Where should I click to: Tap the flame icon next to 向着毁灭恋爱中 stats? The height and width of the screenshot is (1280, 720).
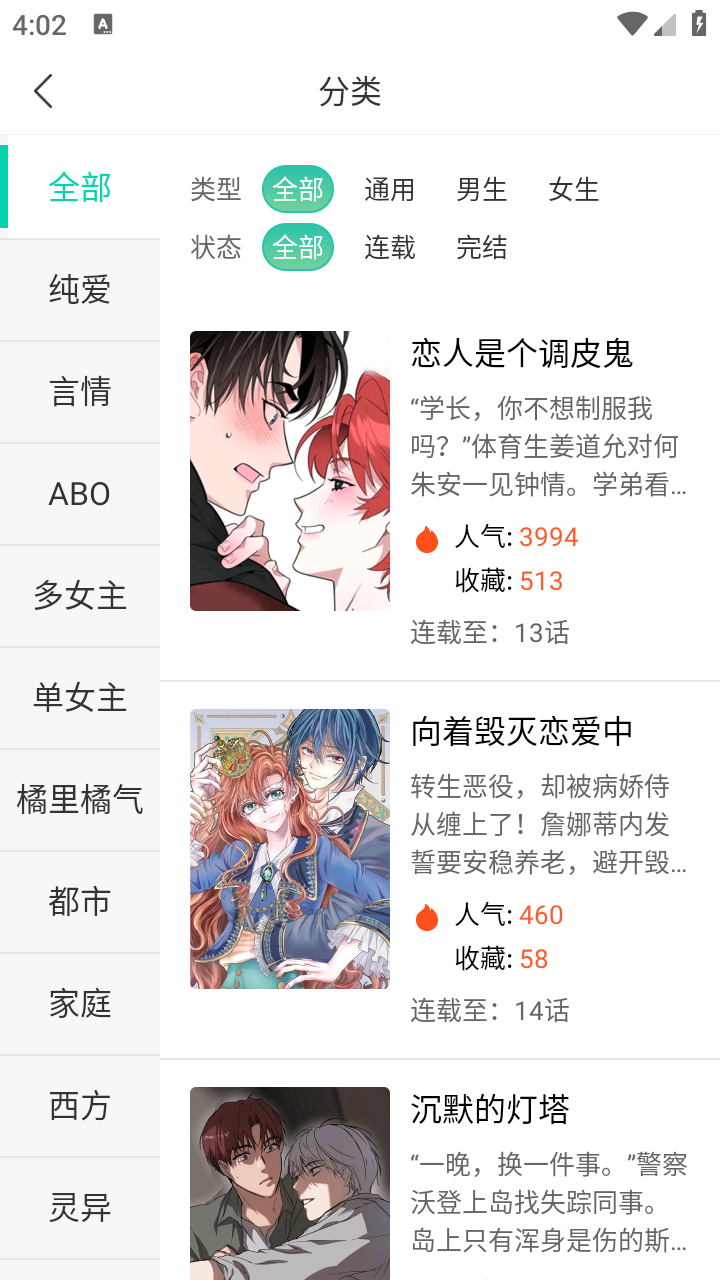coord(427,915)
